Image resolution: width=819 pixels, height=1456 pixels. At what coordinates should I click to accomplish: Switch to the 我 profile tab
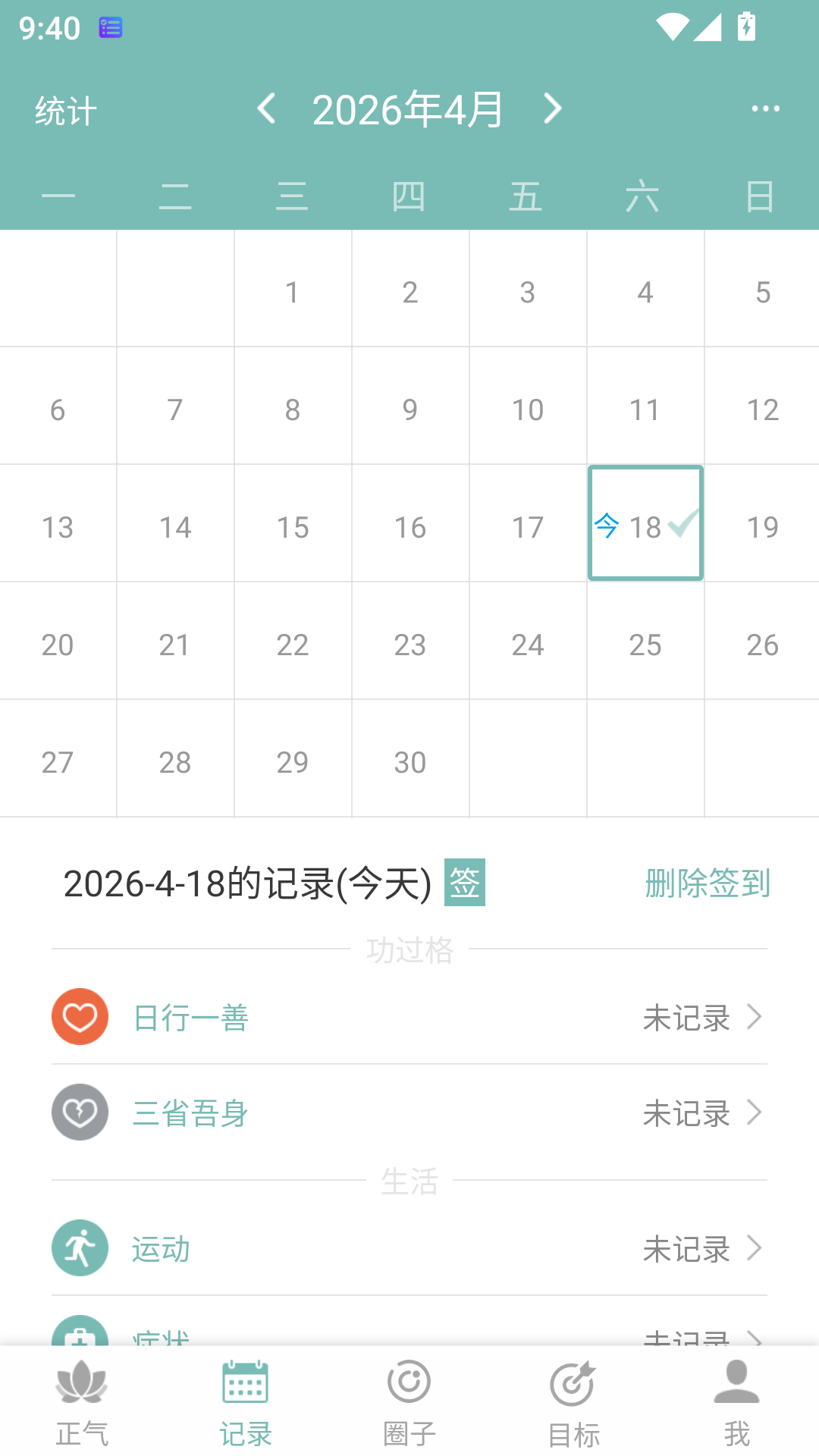(x=736, y=1403)
